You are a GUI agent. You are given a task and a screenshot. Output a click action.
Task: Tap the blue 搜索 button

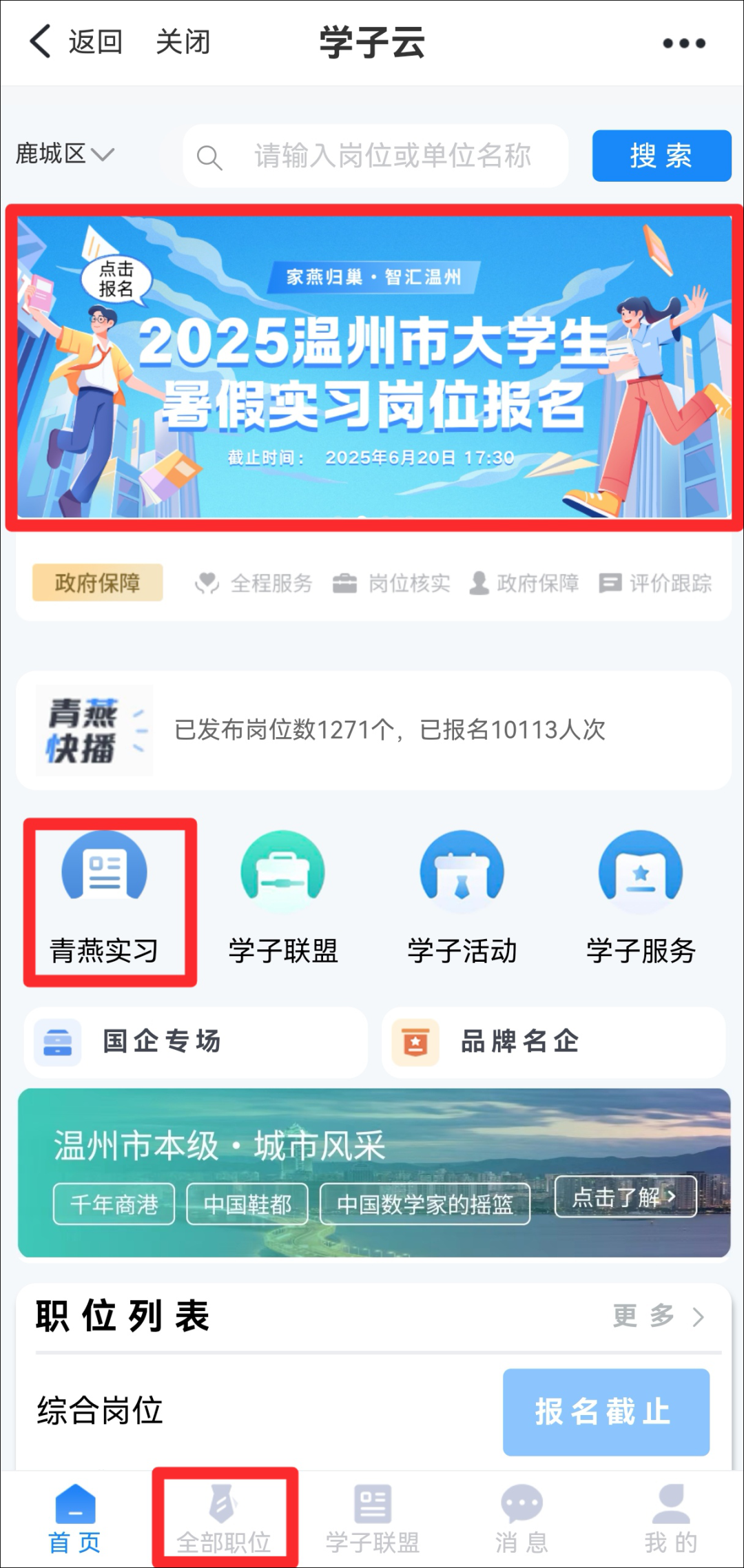(x=661, y=156)
